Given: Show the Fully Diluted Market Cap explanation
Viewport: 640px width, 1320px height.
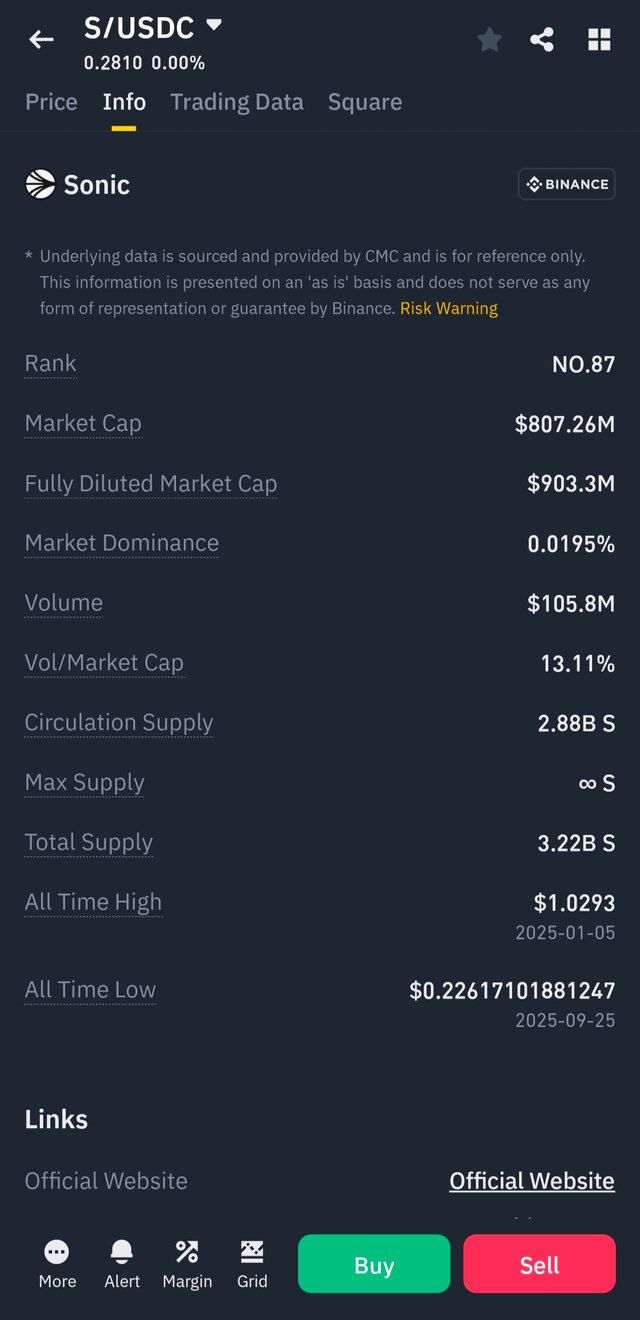Looking at the screenshot, I should click(x=151, y=484).
